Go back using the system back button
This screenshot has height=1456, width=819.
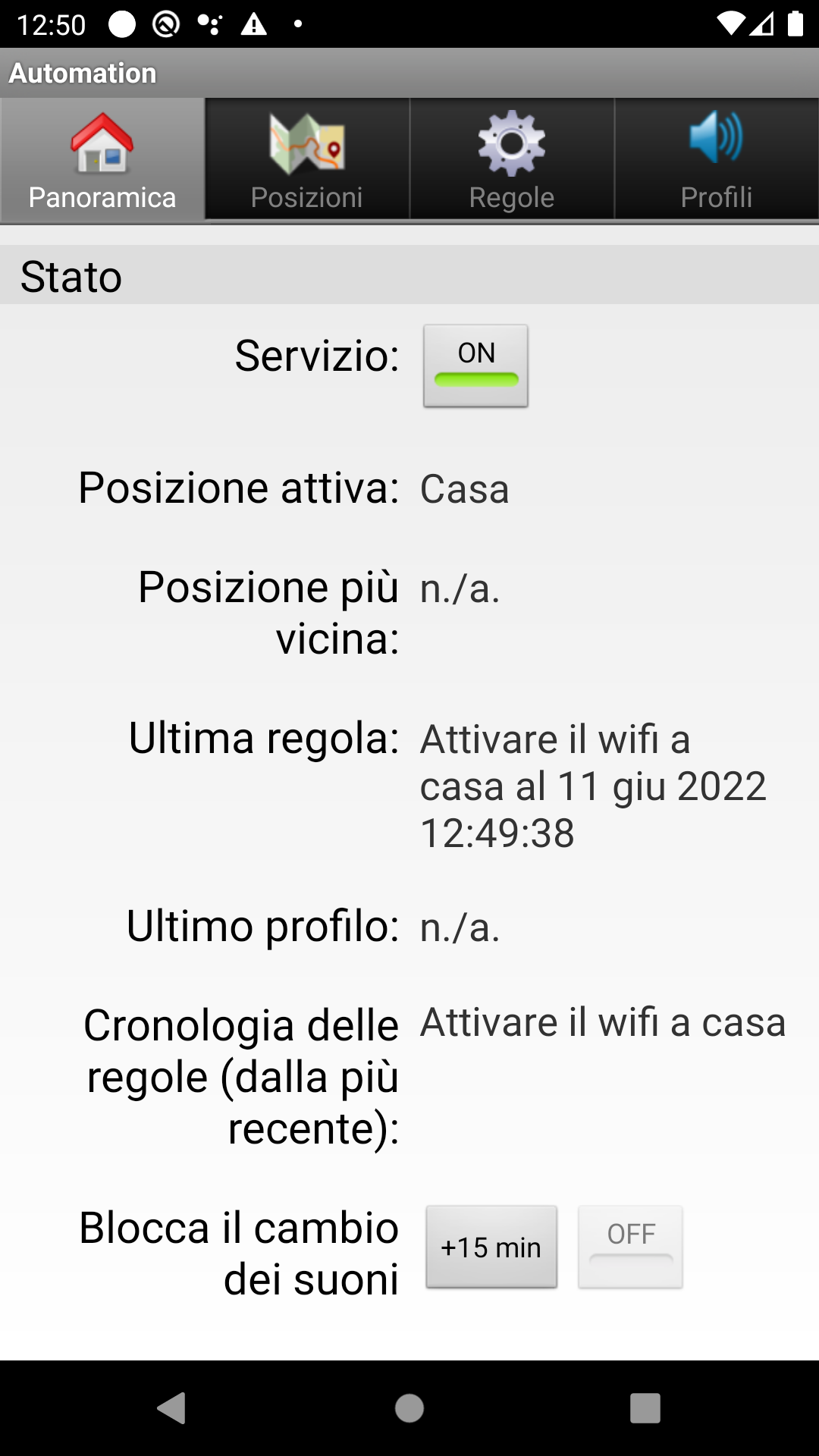(x=172, y=1408)
